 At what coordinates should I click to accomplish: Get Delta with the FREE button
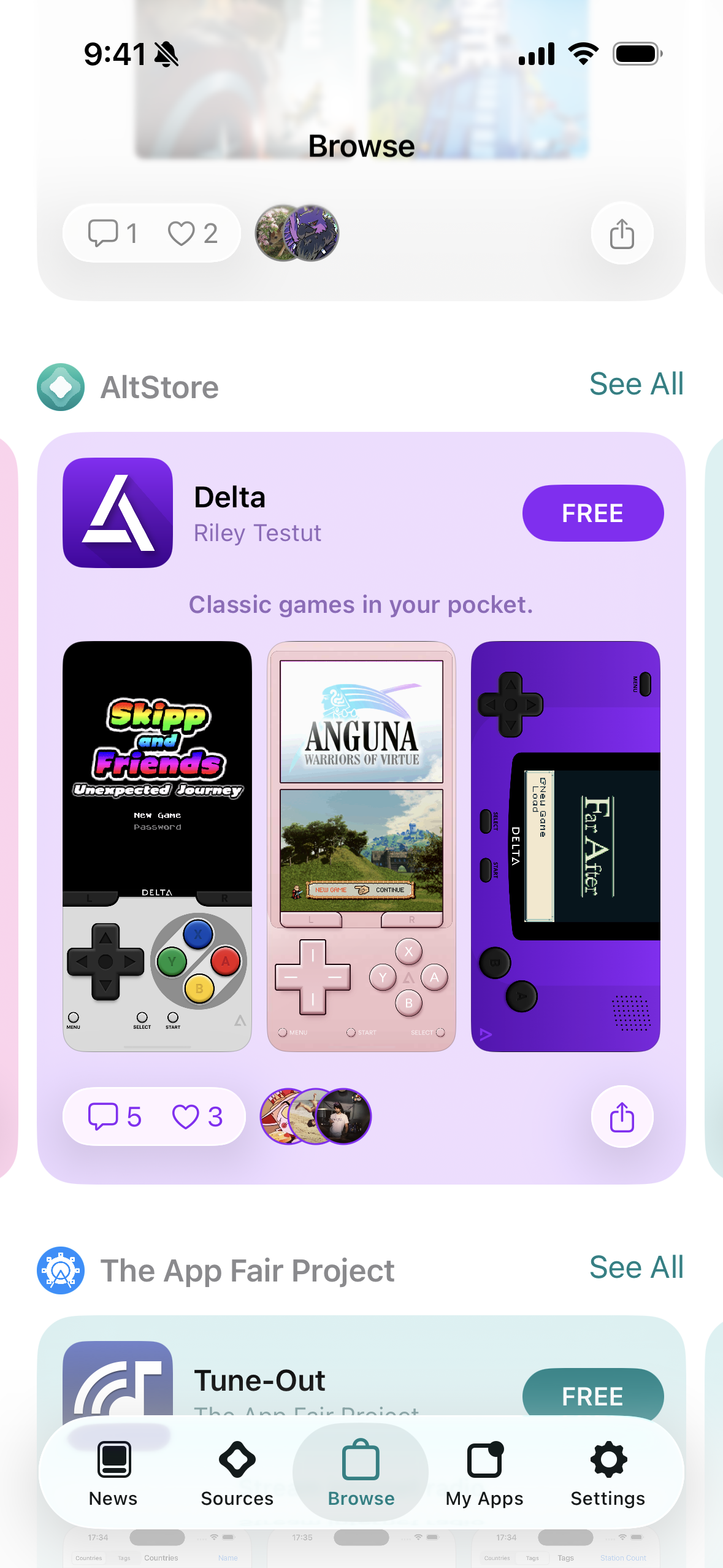click(592, 513)
